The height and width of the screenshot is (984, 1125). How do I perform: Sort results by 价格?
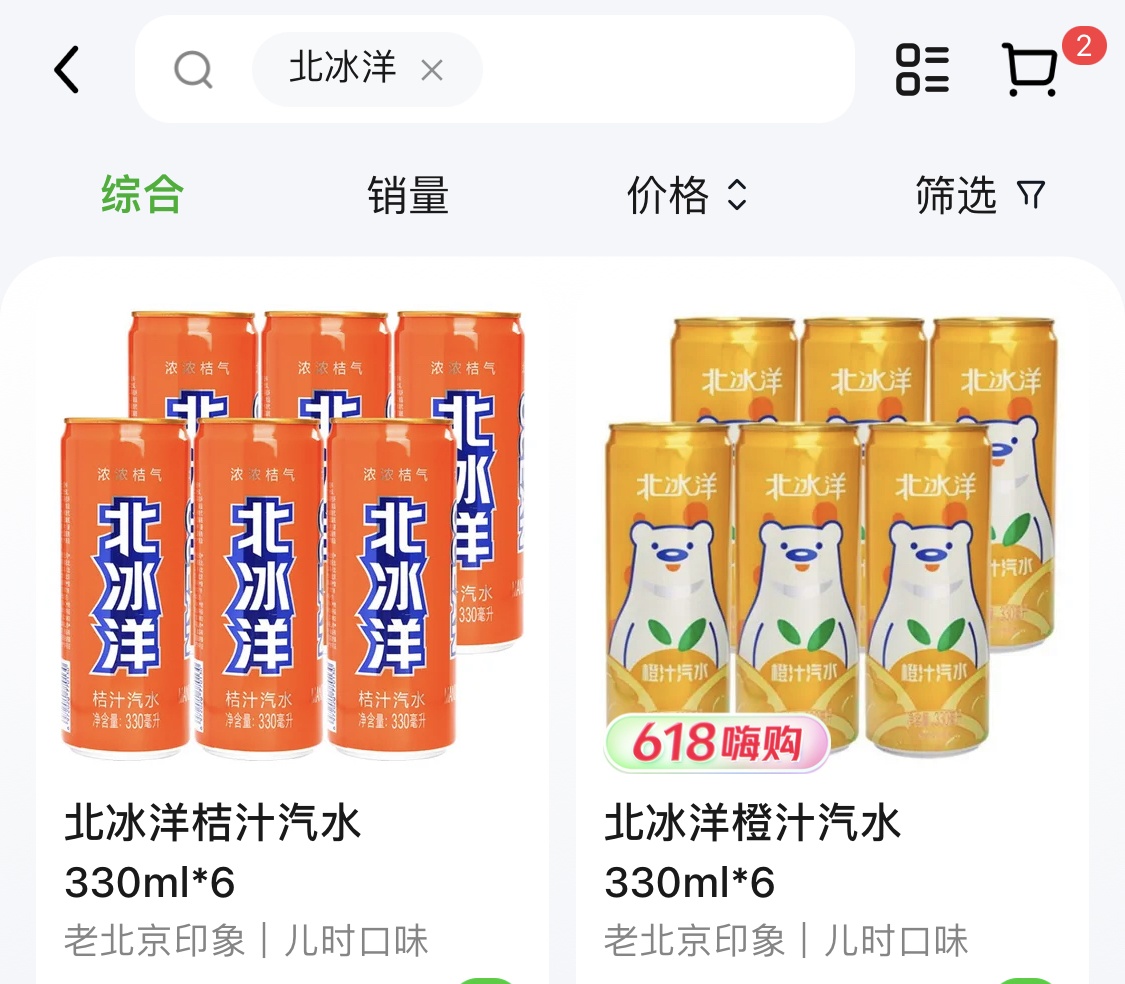coord(686,194)
